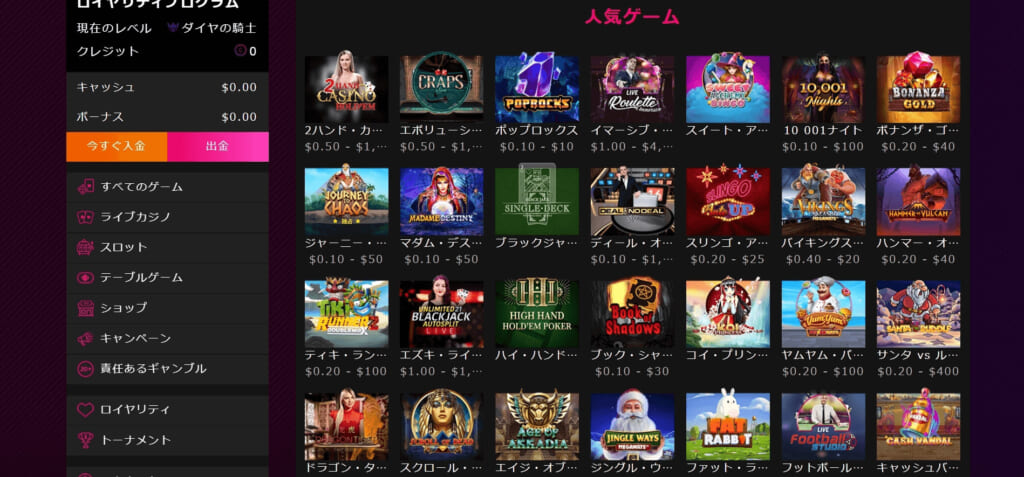
Task: Tap the 今すぐ入金 deposit button
Action: [x=116, y=146]
